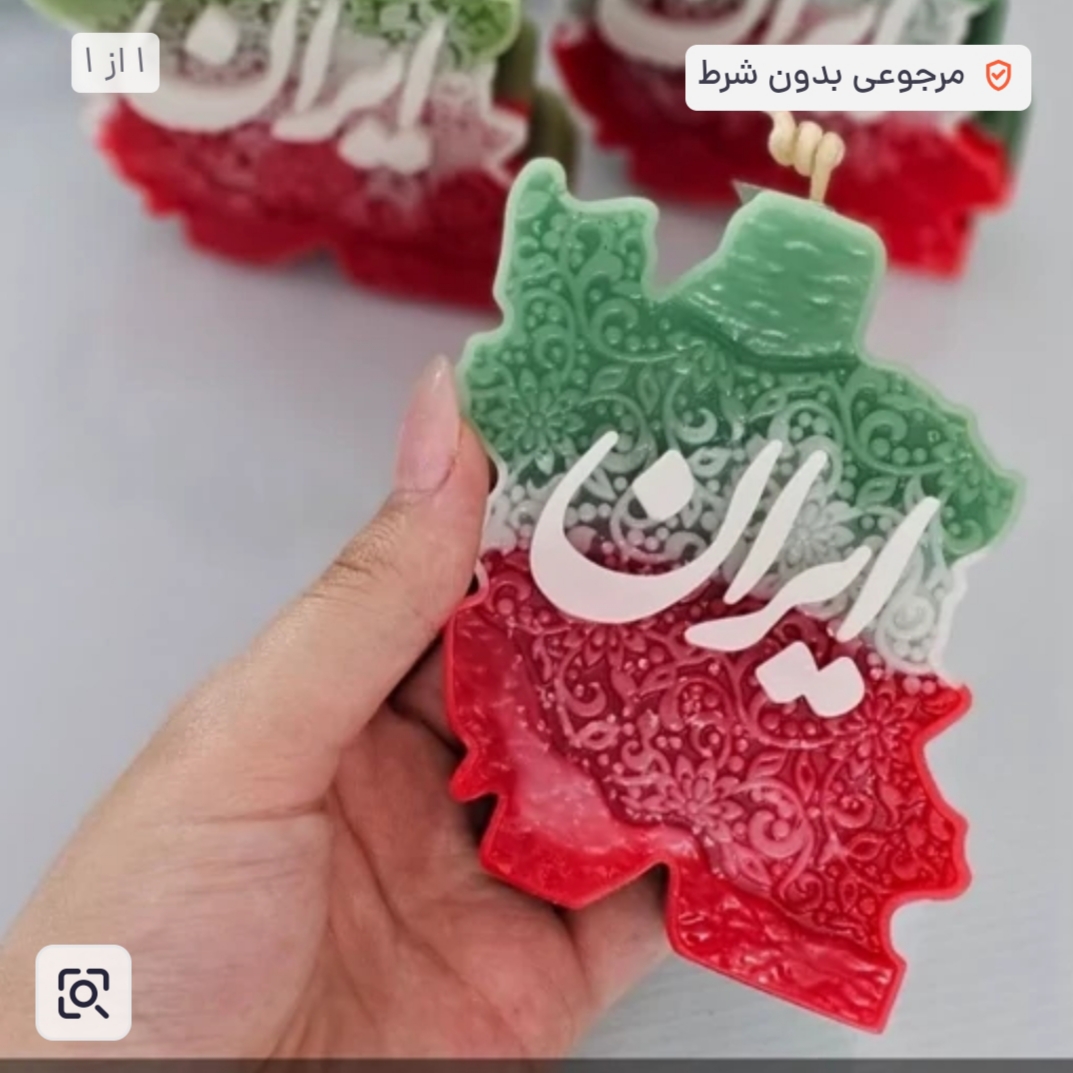The image size is (1073, 1073).
Task: Tap the مرجوعی بدون شرط return badge
Action: tap(857, 77)
